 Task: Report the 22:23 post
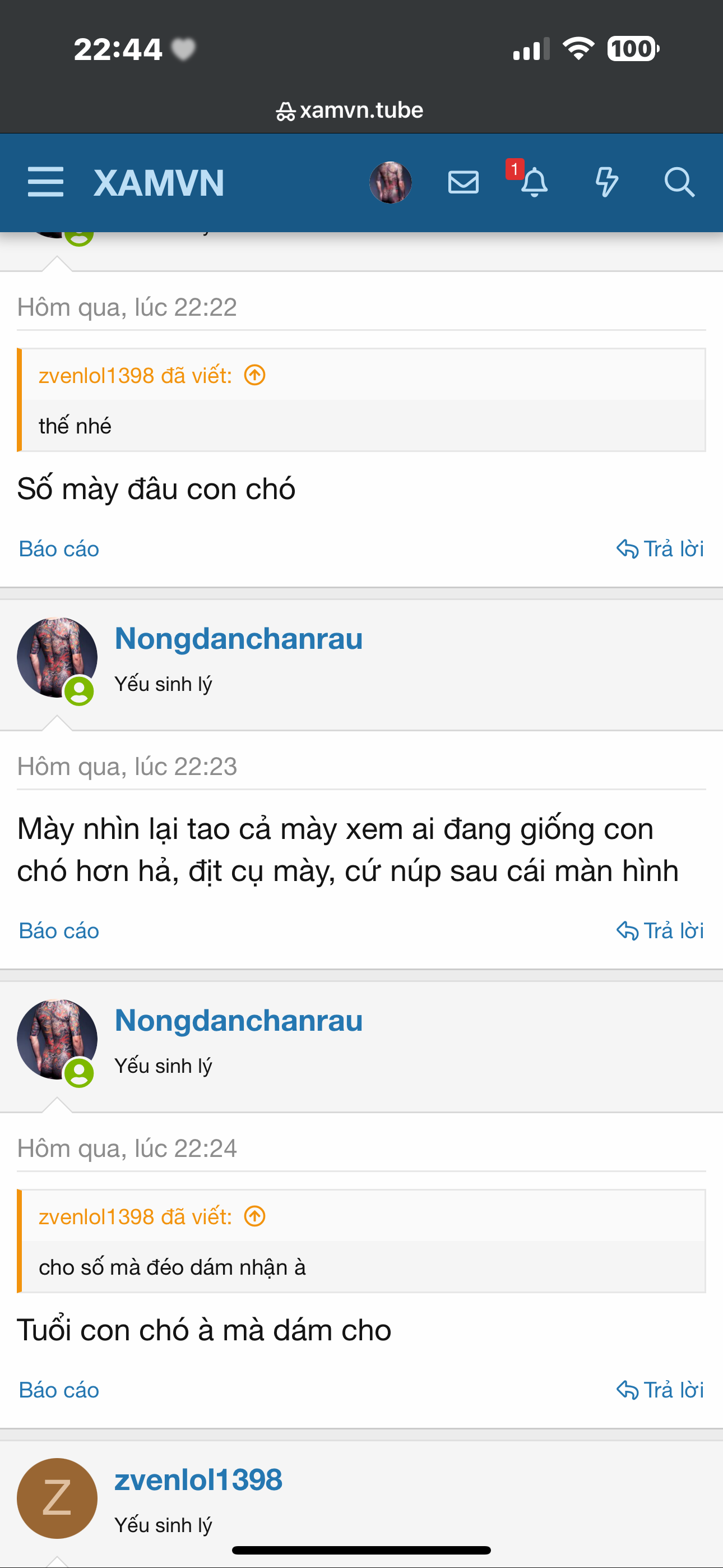click(x=59, y=931)
